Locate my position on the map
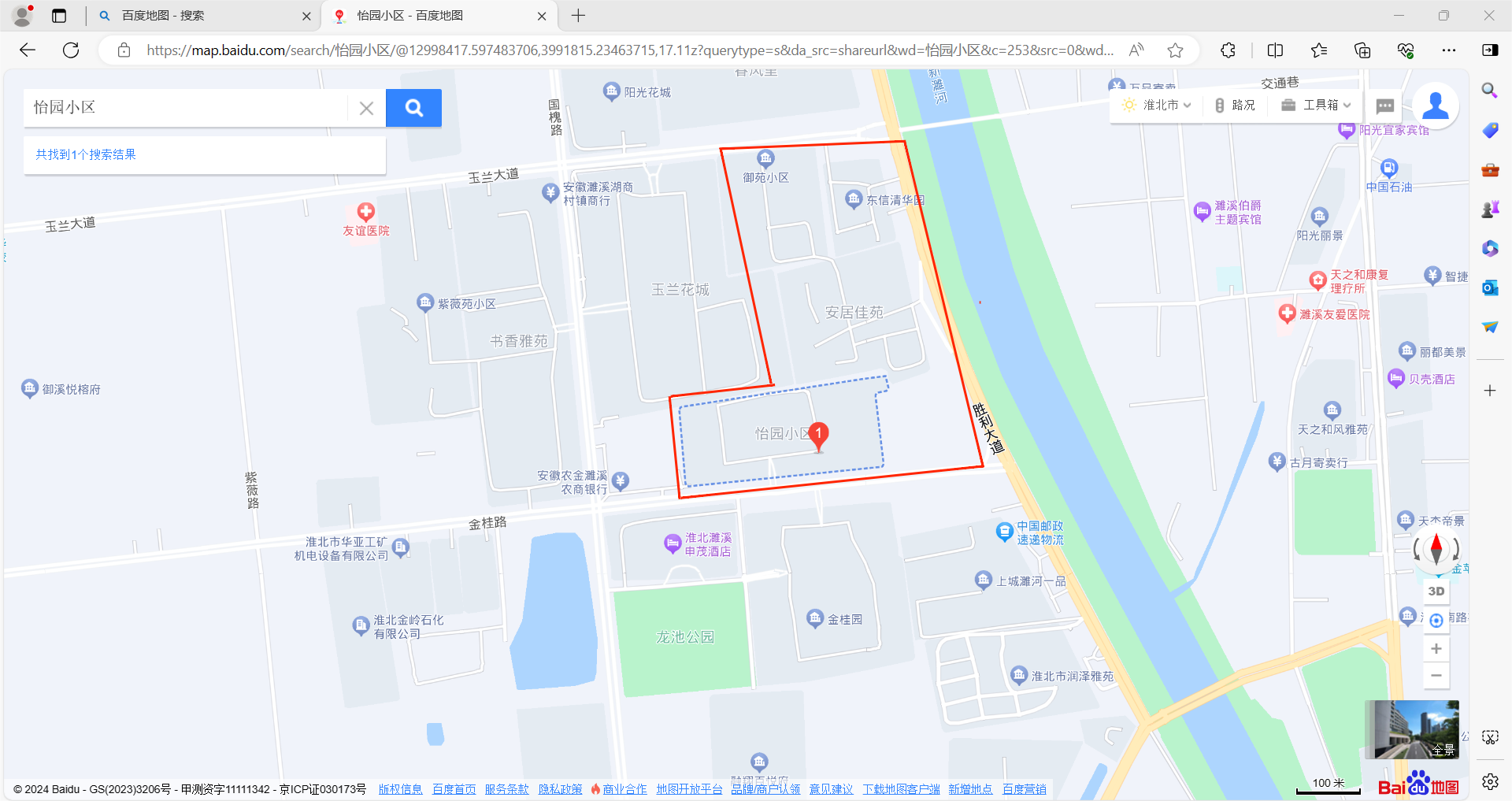Image resolution: width=1512 pixels, height=801 pixels. [x=1436, y=621]
